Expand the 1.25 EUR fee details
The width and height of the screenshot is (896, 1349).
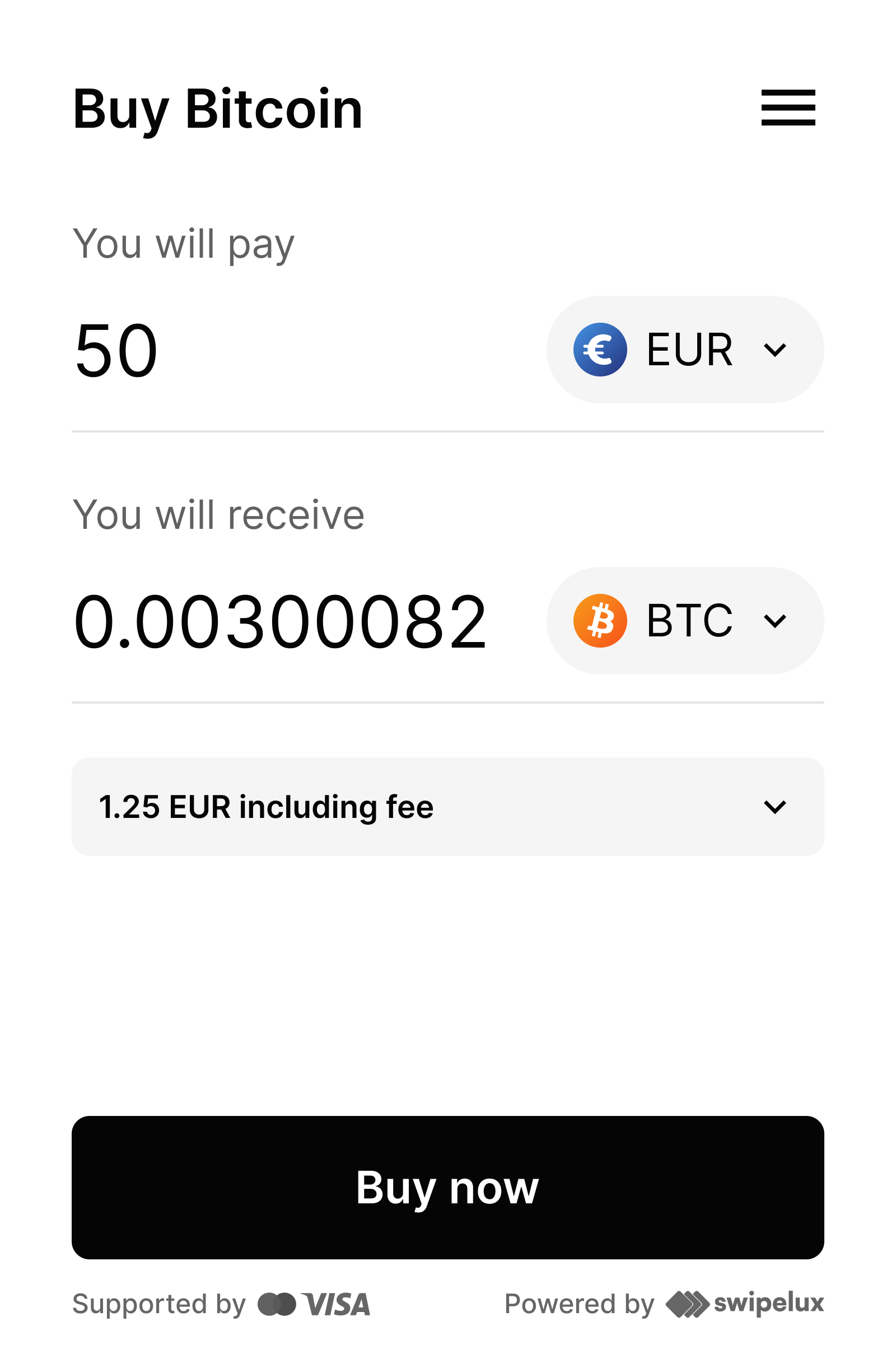pos(447,807)
